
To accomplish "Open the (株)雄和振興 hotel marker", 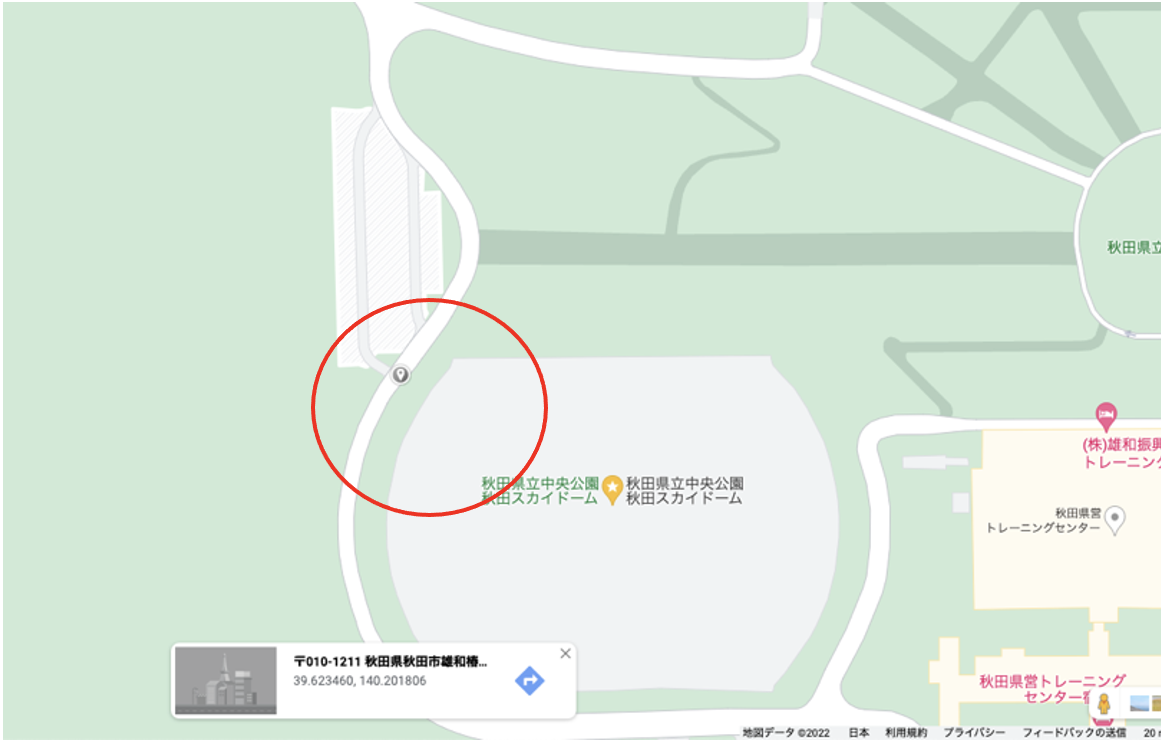I will tap(1105, 413).
